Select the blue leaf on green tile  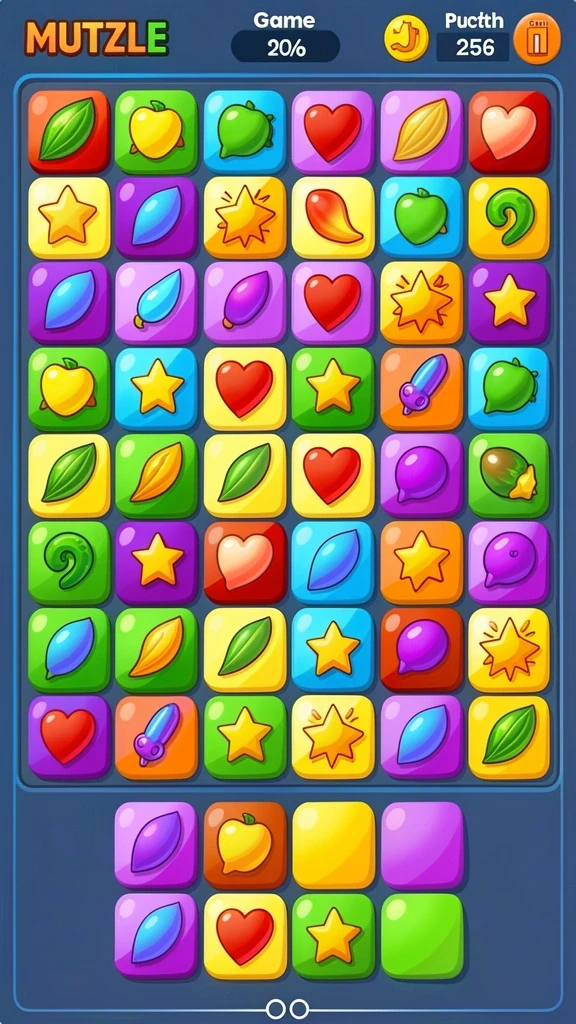pyautogui.click(x=69, y=649)
